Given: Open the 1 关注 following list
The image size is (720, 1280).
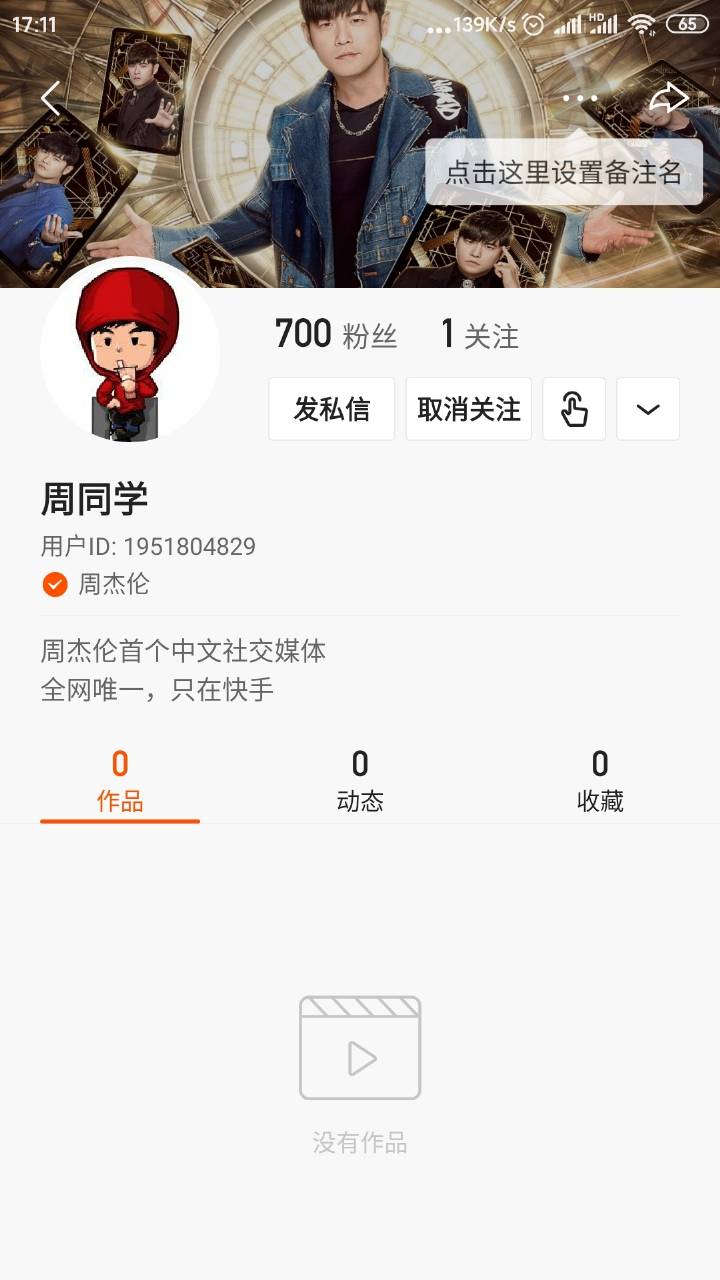Looking at the screenshot, I should [480, 335].
